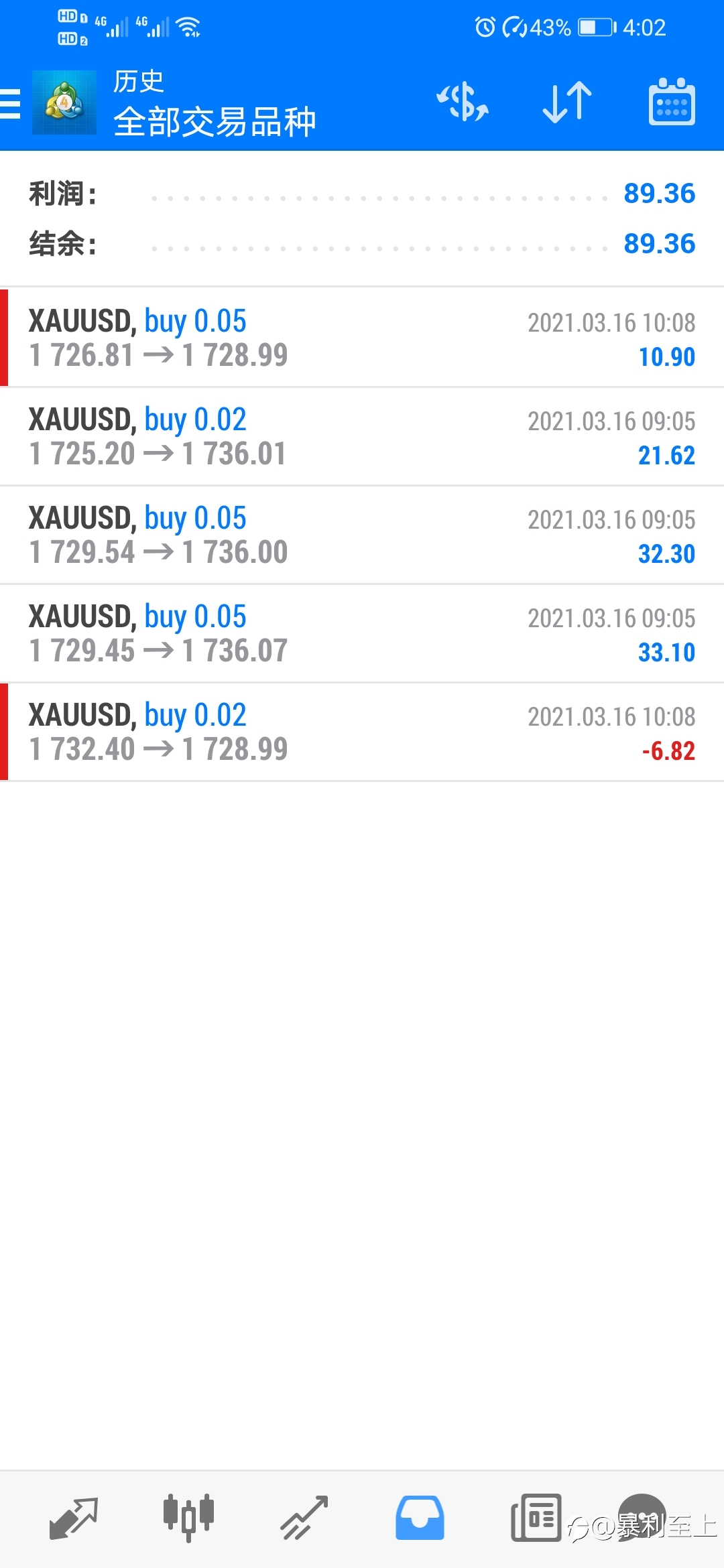The height and width of the screenshot is (1568, 724).
Task: View the trade with profit 33.10
Action: 362,633
